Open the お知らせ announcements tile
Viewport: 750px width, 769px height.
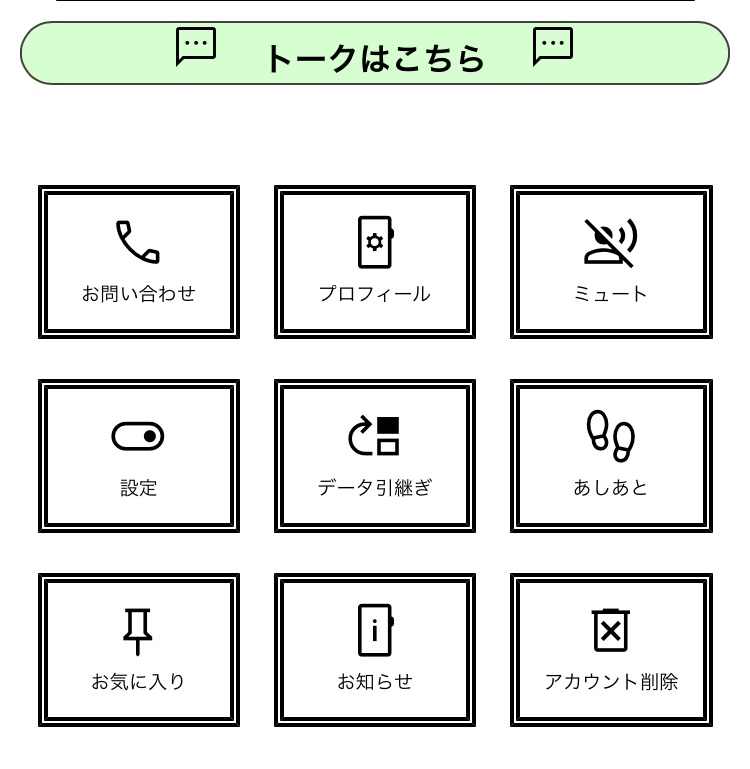click(374, 650)
